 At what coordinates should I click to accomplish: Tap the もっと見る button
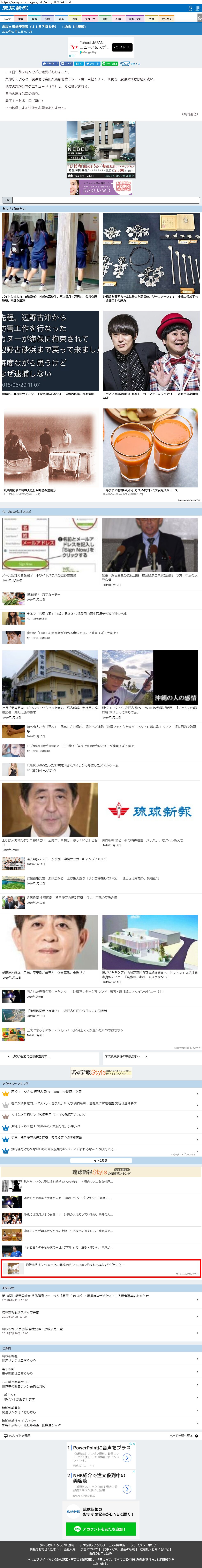[x=101, y=1160]
